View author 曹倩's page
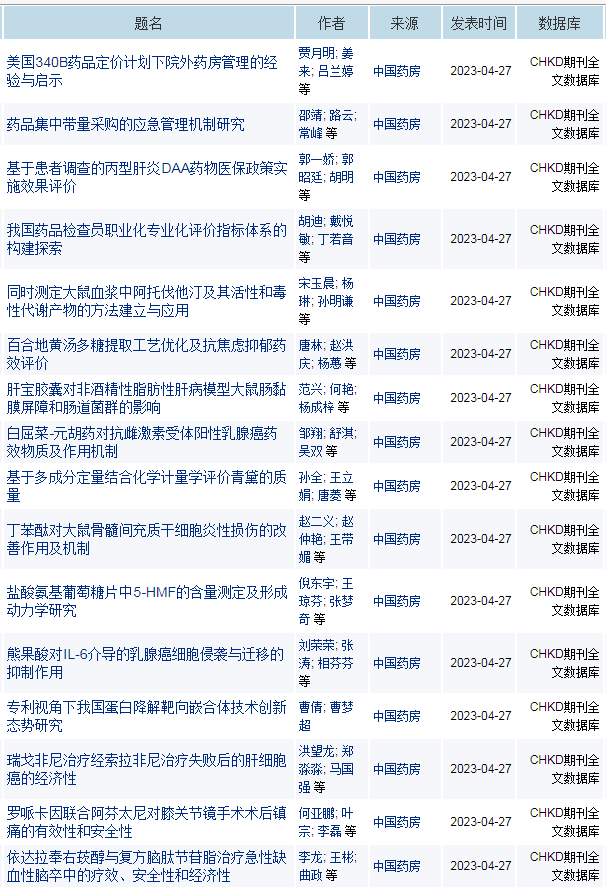 pyautogui.click(x=310, y=707)
